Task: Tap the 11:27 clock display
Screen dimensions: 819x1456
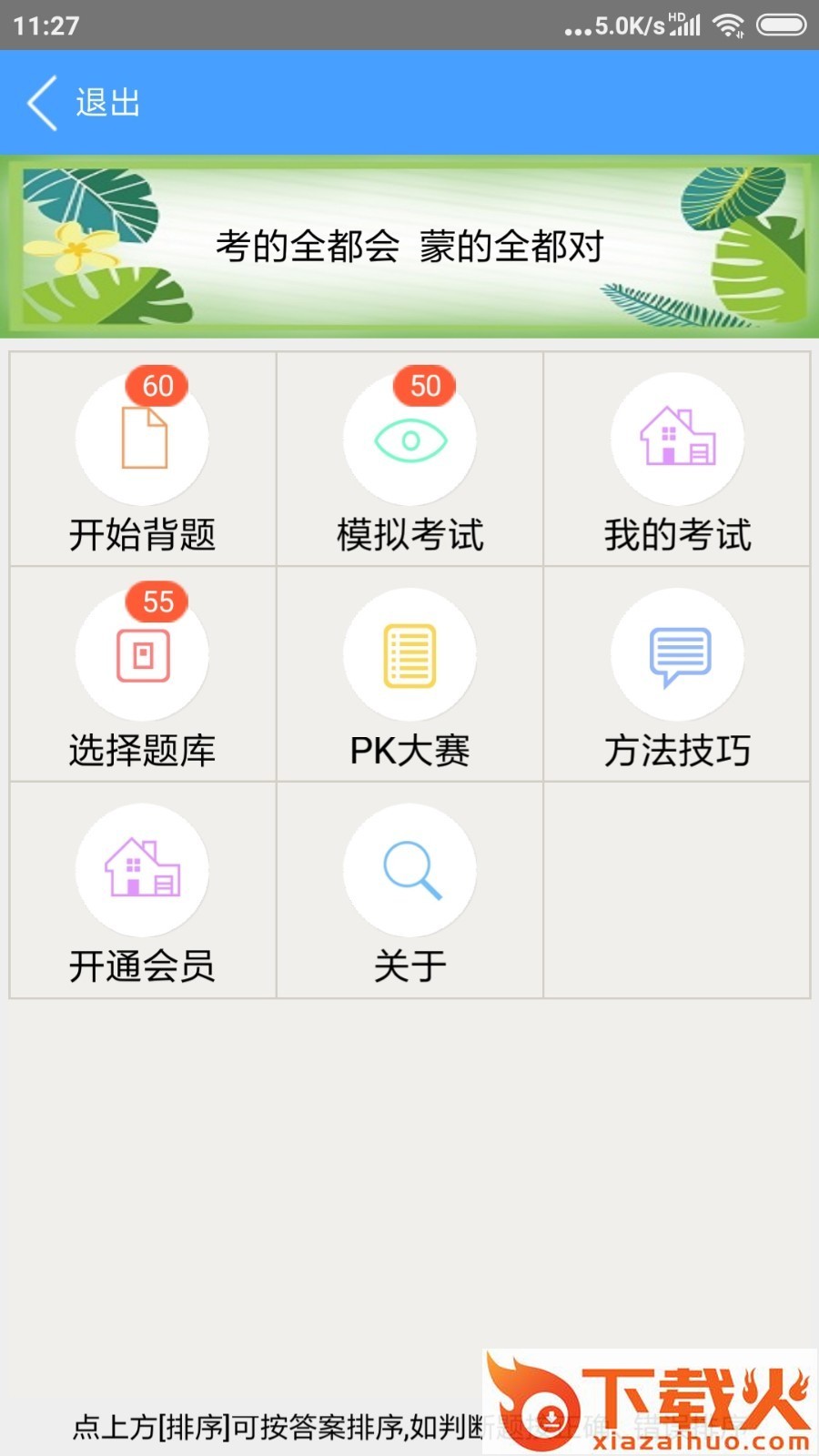Action: pyautogui.click(x=43, y=25)
